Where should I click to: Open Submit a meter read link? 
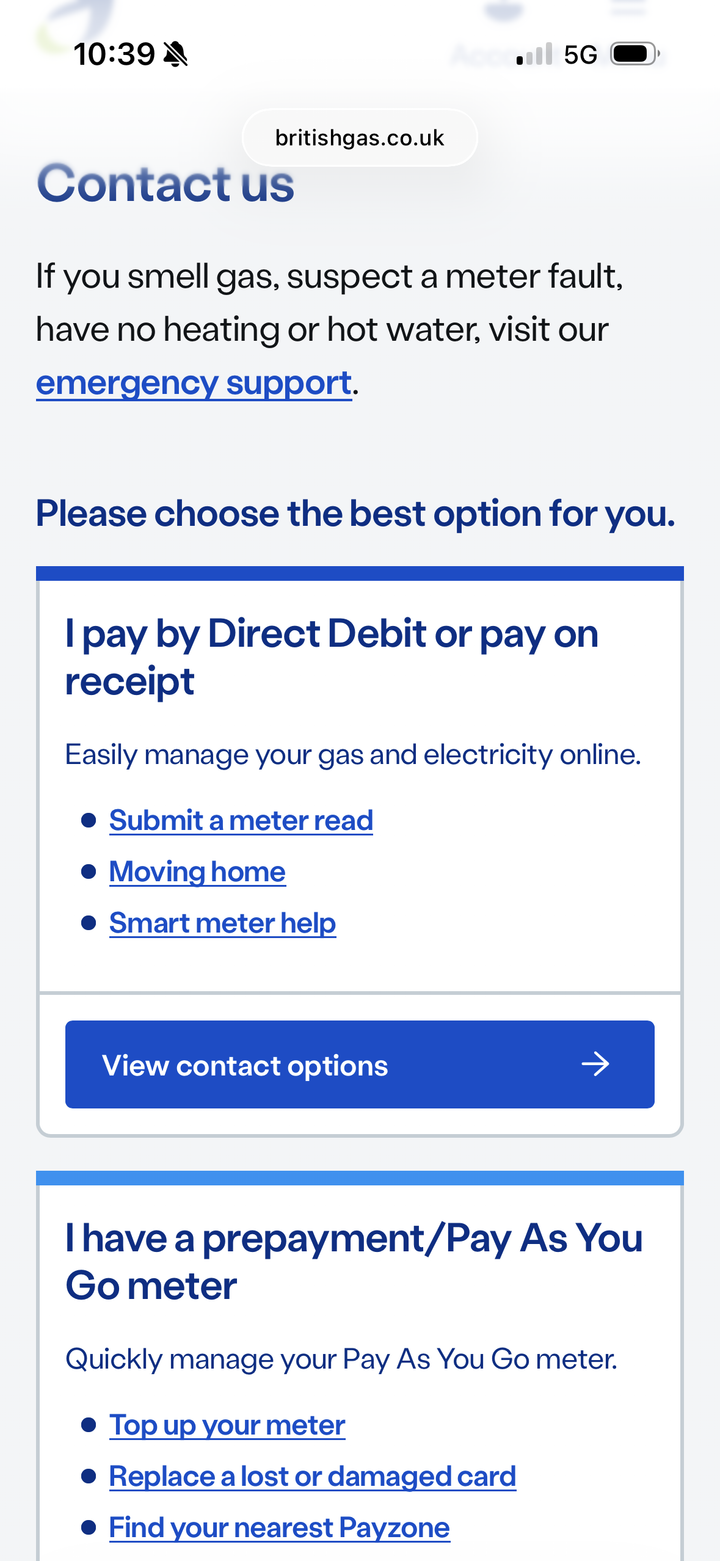241,820
